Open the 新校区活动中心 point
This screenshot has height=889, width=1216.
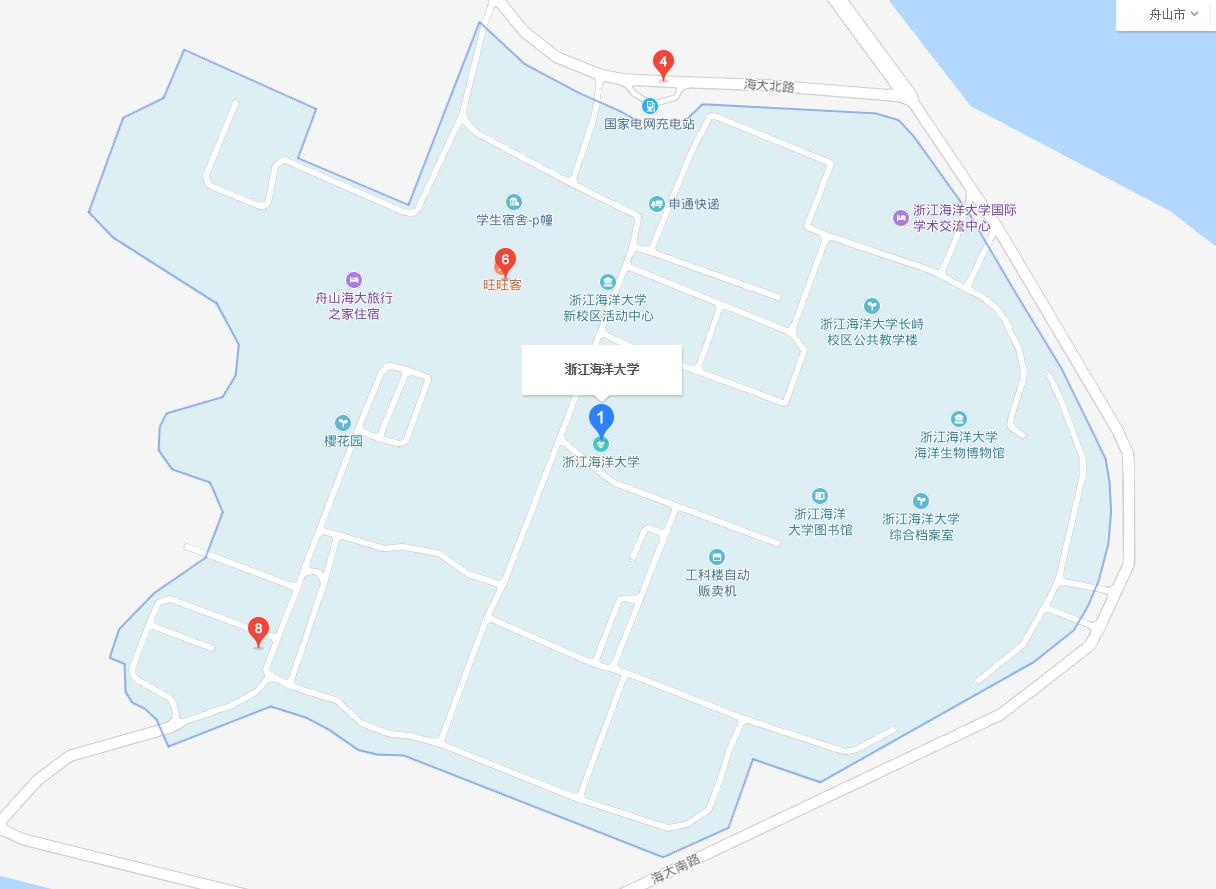(607, 282)
